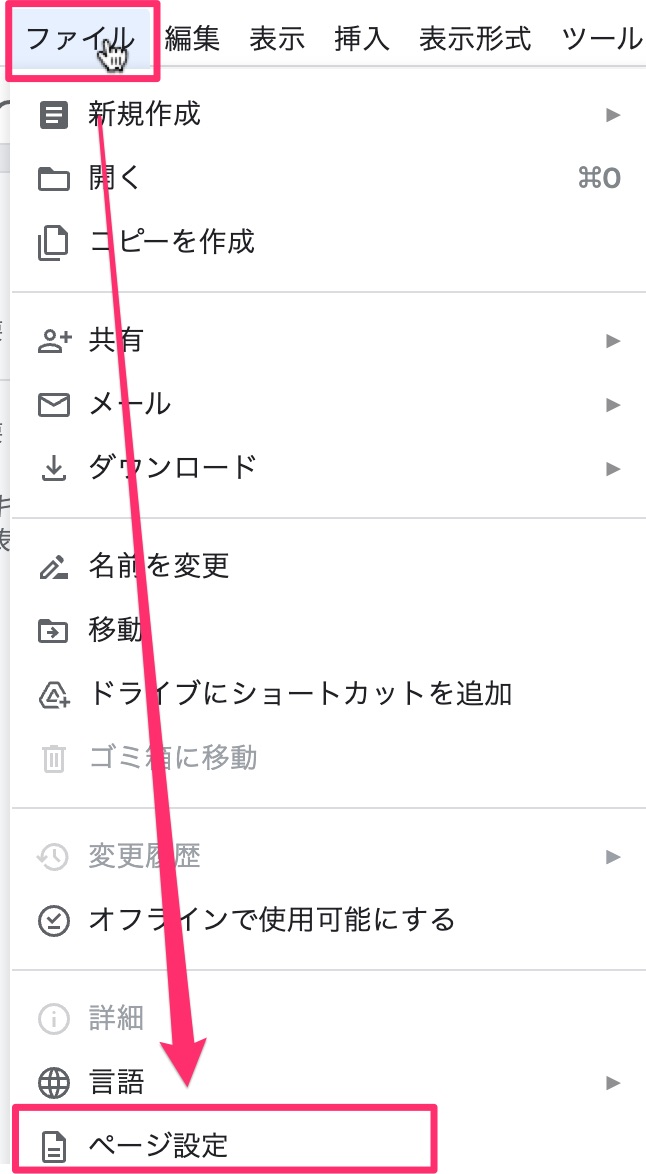This screenshot has width=646, height=1174.
Task: Expand the 新規作成 submenu
Action: click(x=328, y=115)
